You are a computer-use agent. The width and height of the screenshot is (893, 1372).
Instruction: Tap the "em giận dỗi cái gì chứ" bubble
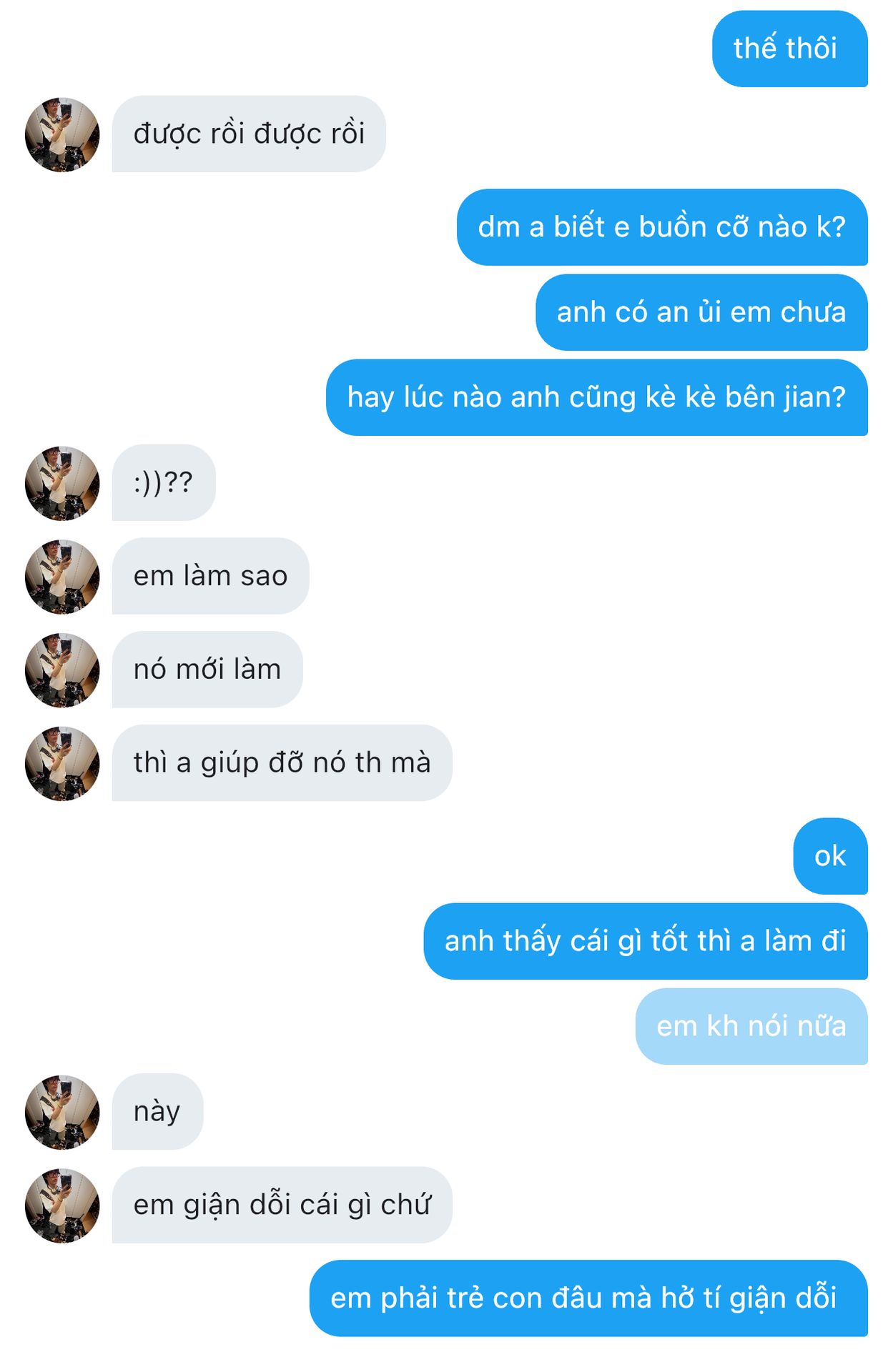click(282, 1205)
